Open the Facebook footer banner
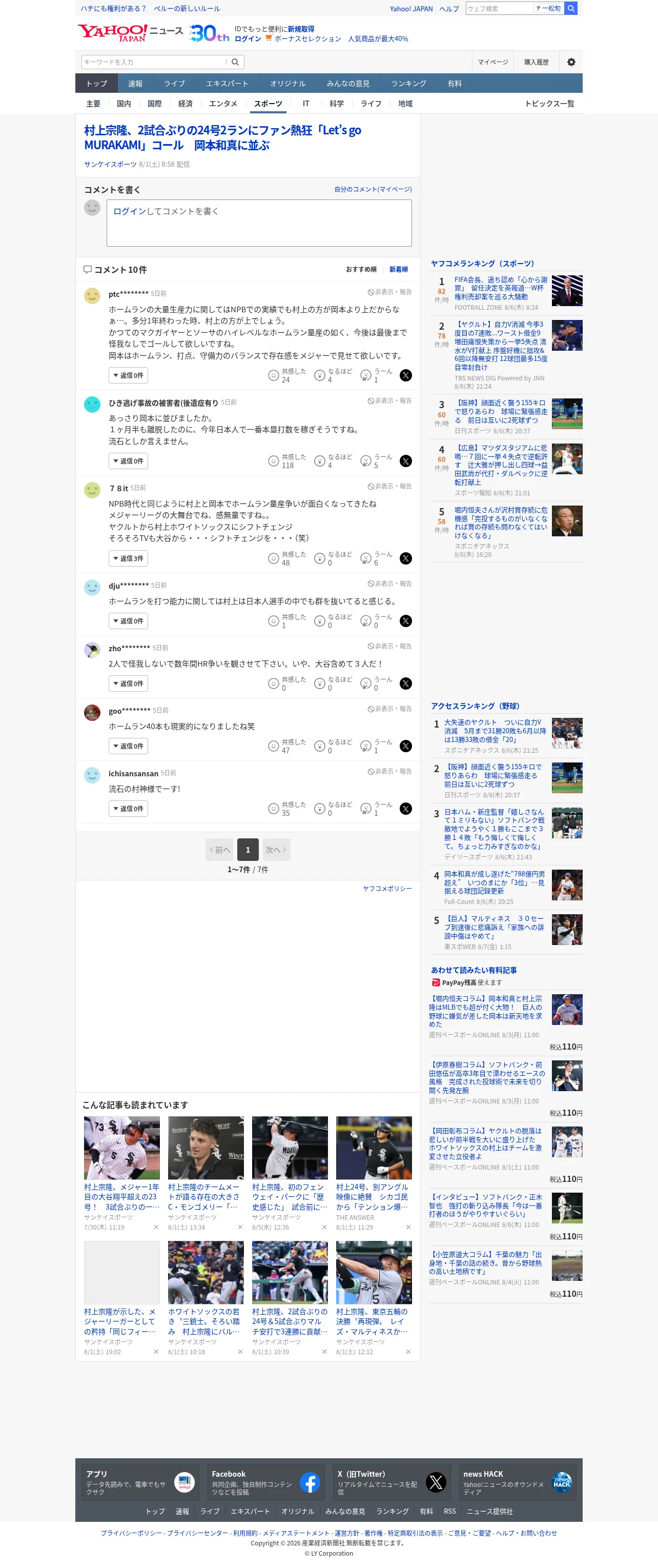The image size is (658, 1568). 265,1482
